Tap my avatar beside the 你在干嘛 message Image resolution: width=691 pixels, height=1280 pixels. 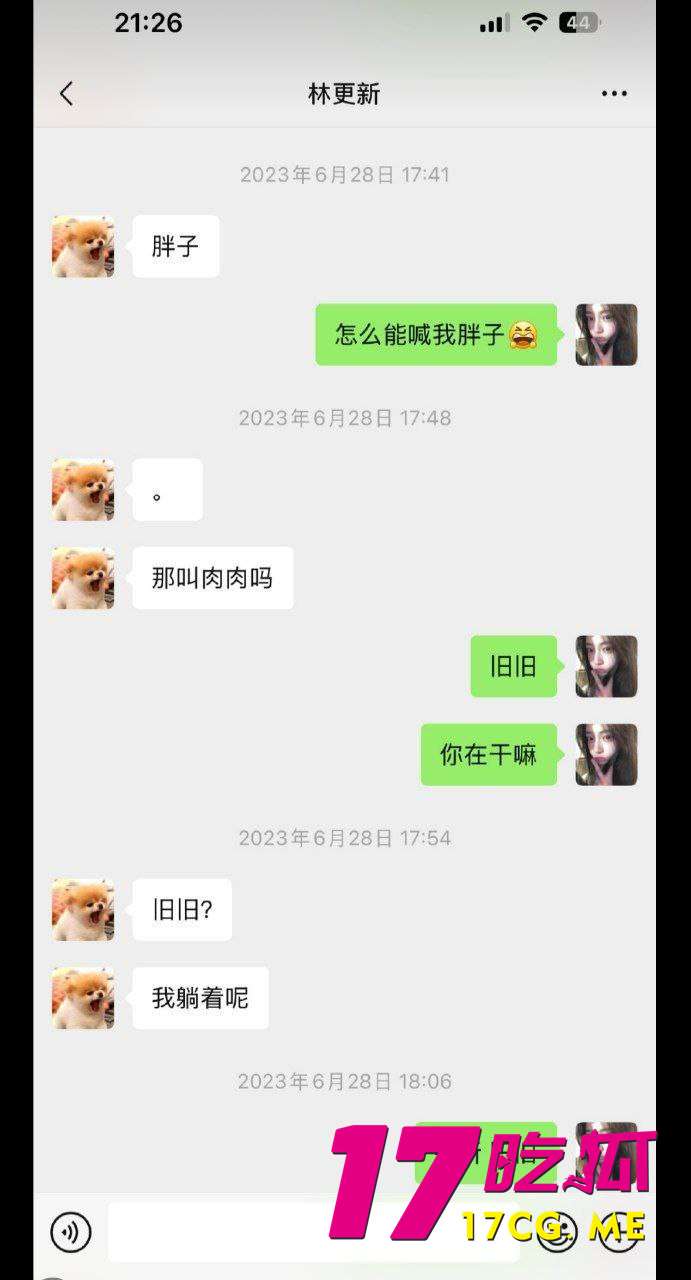[x=606, y=754]
